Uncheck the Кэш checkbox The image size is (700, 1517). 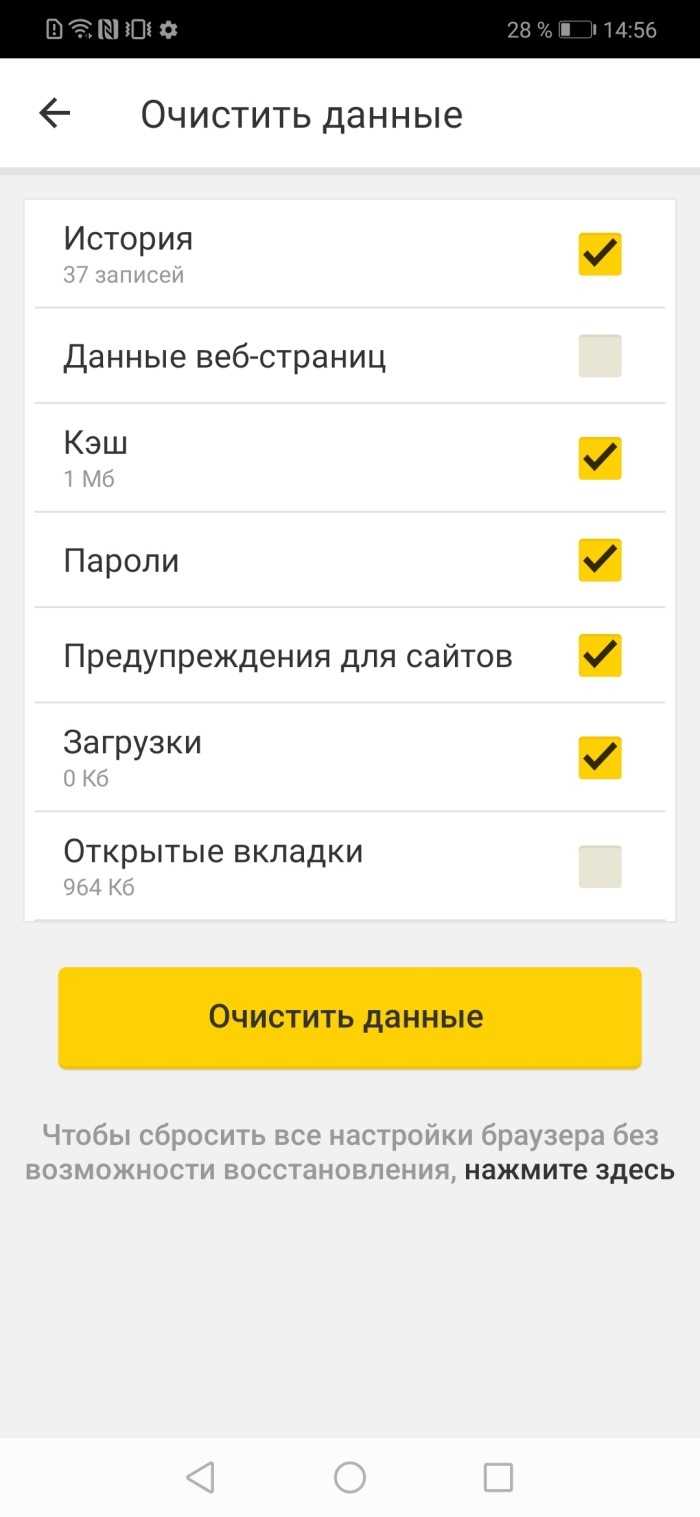point(600,458)
